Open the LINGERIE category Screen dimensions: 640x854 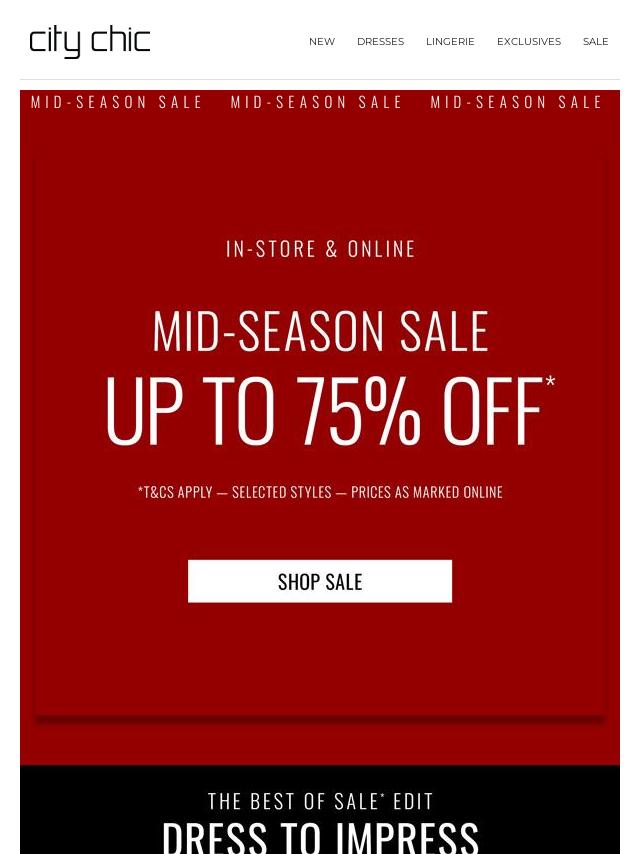click(450, 42)
